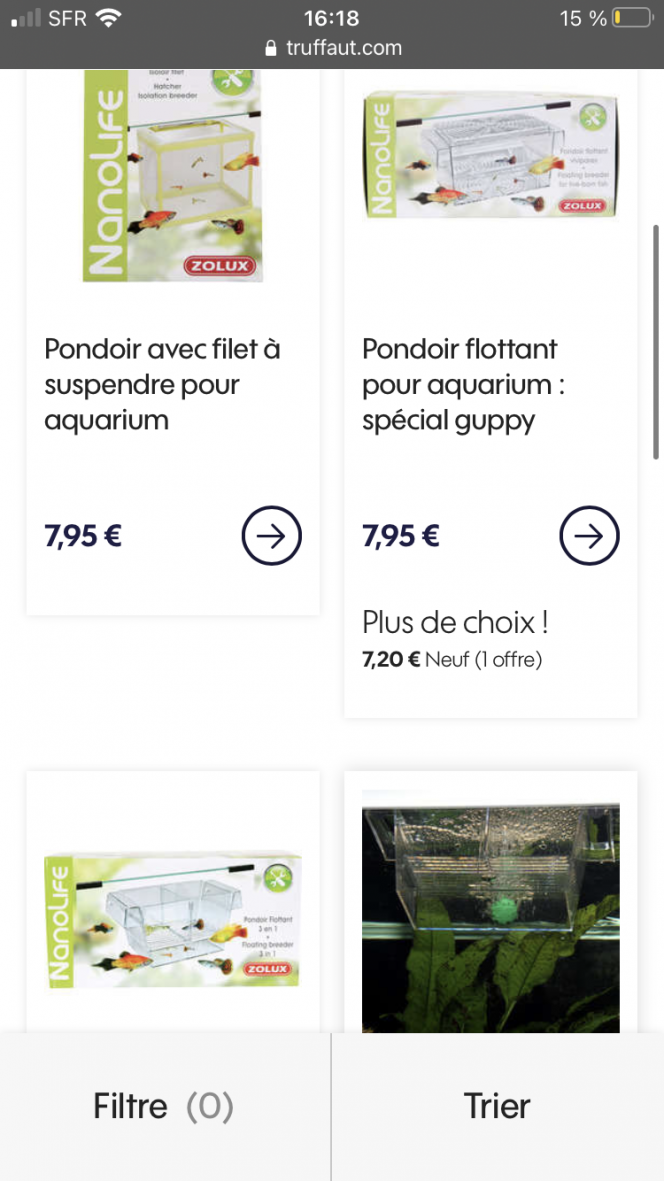664x1181 pixels.
Task: View the 7,20 € Neuf (1 offre) link
Action: tap(452, 661)
